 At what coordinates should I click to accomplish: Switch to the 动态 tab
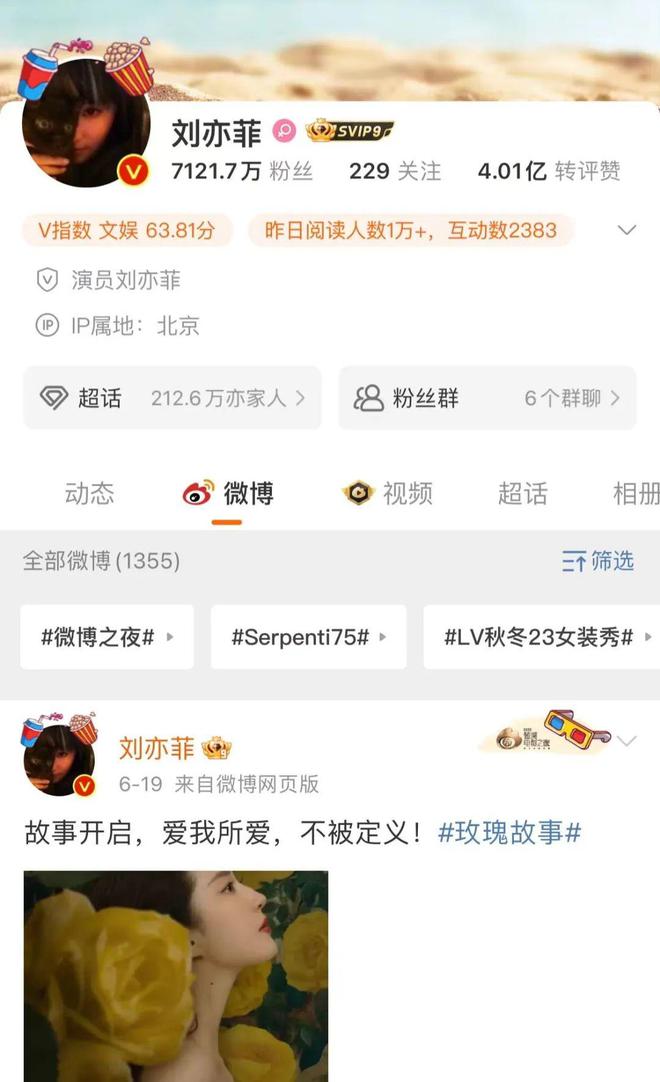pos(90,493)
